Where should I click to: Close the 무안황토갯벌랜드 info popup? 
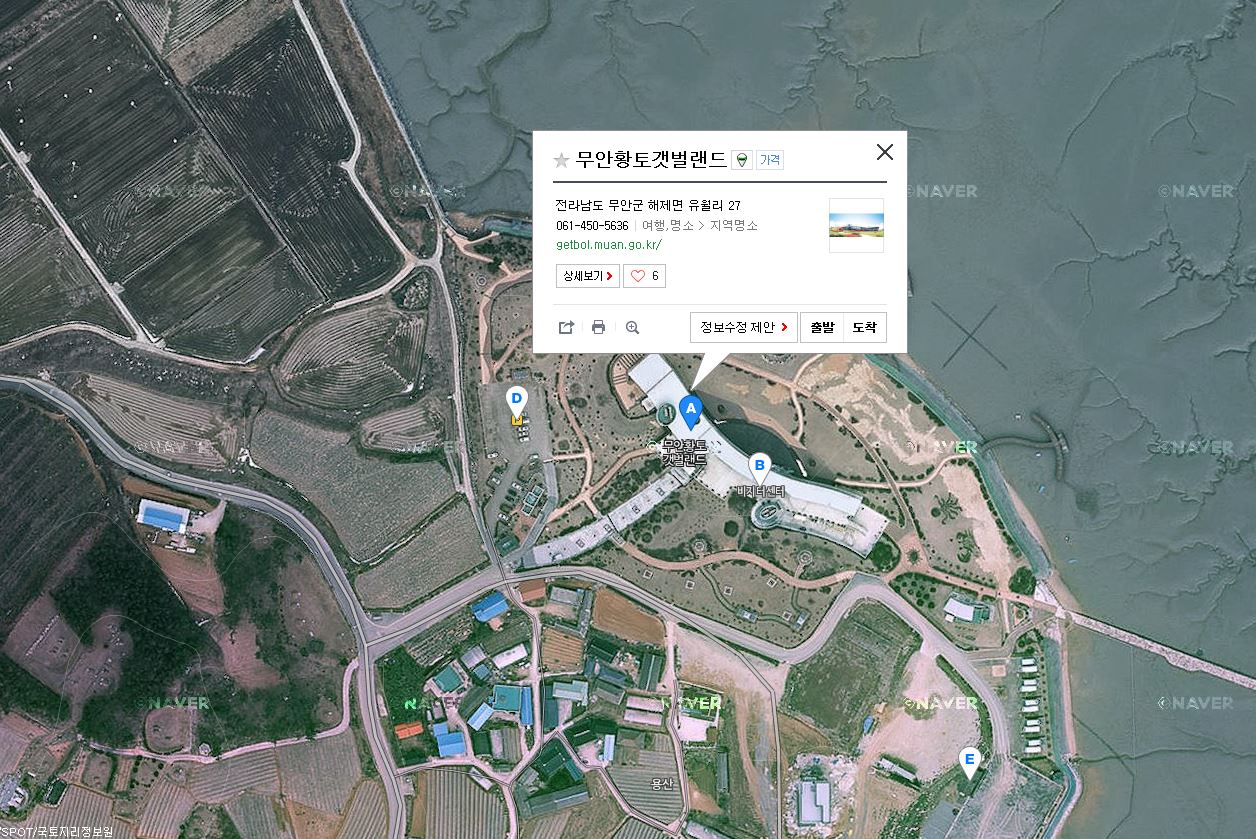(884, 152)
